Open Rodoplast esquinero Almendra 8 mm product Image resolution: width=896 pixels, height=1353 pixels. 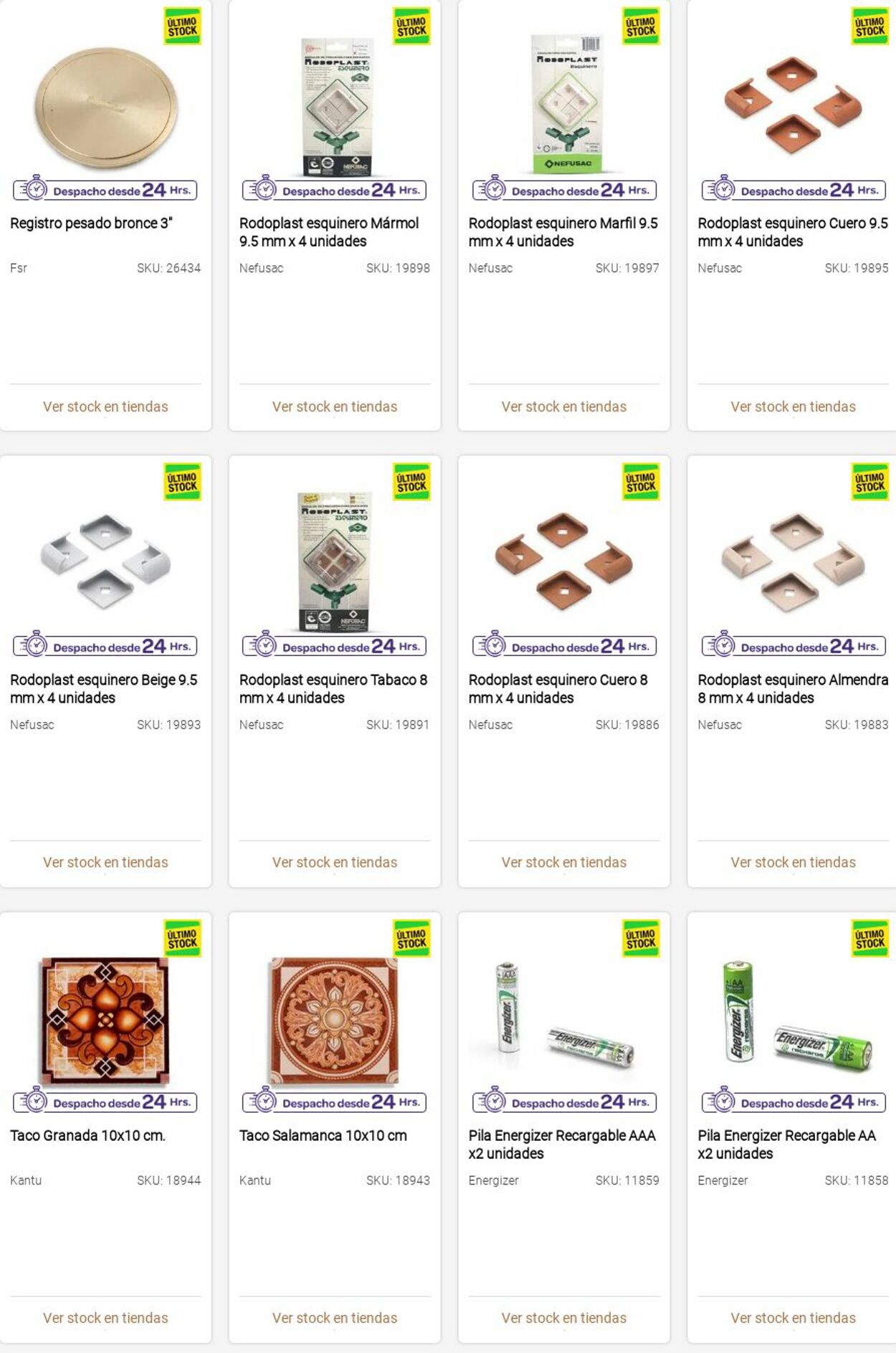point(792,688)
